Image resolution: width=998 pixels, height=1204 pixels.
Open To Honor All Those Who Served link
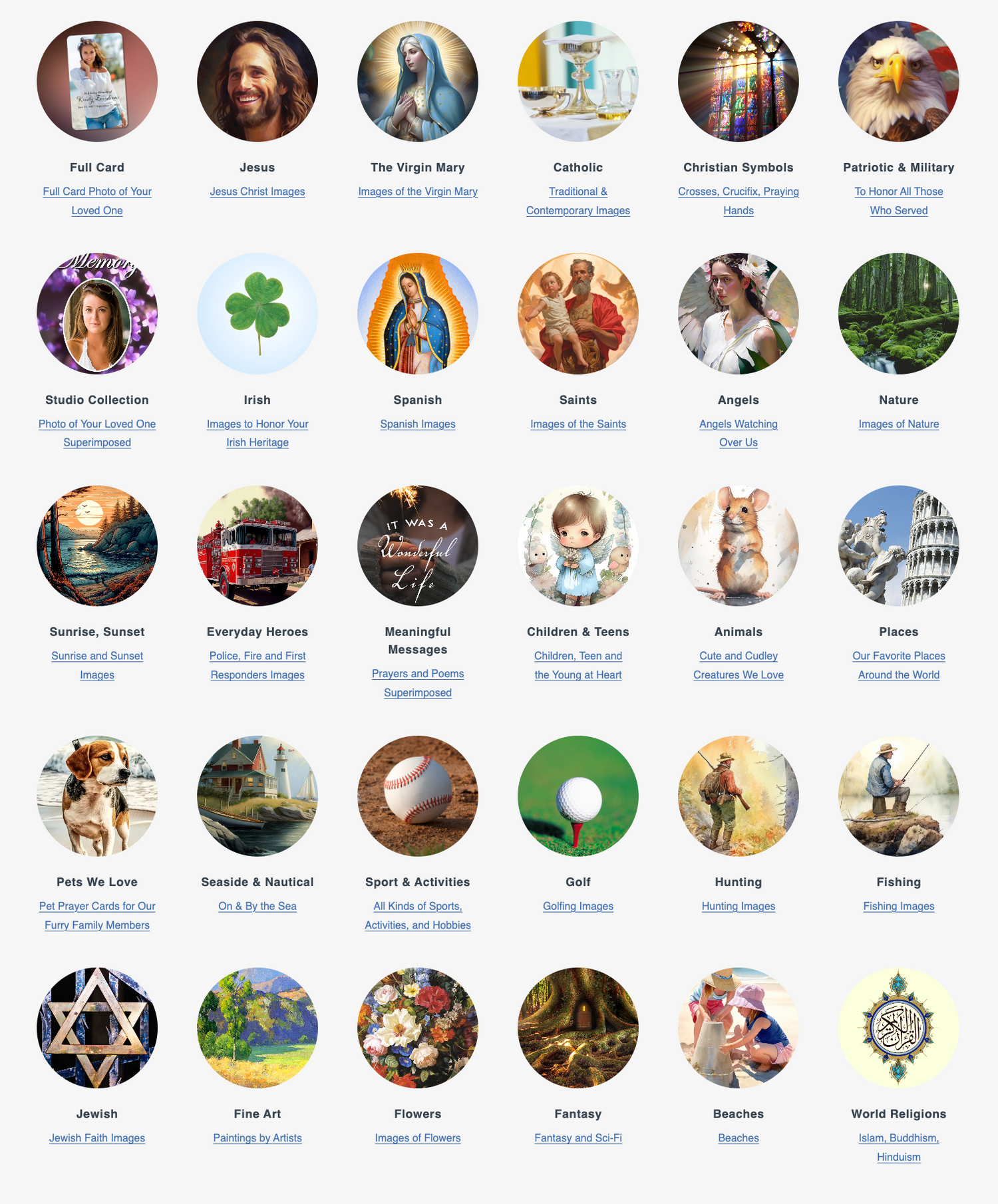click(x=899, y=192)
